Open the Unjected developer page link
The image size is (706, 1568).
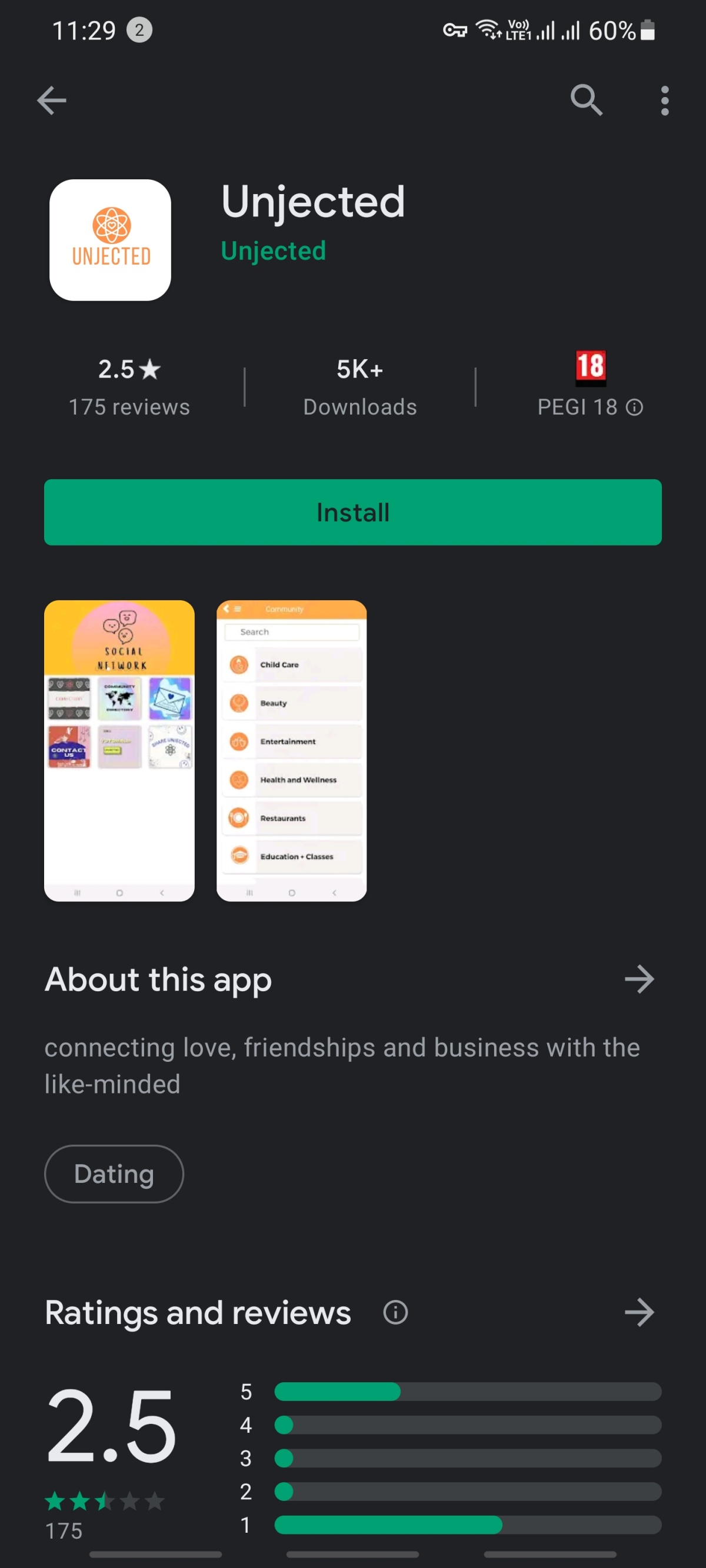click(x=274, y=251)
